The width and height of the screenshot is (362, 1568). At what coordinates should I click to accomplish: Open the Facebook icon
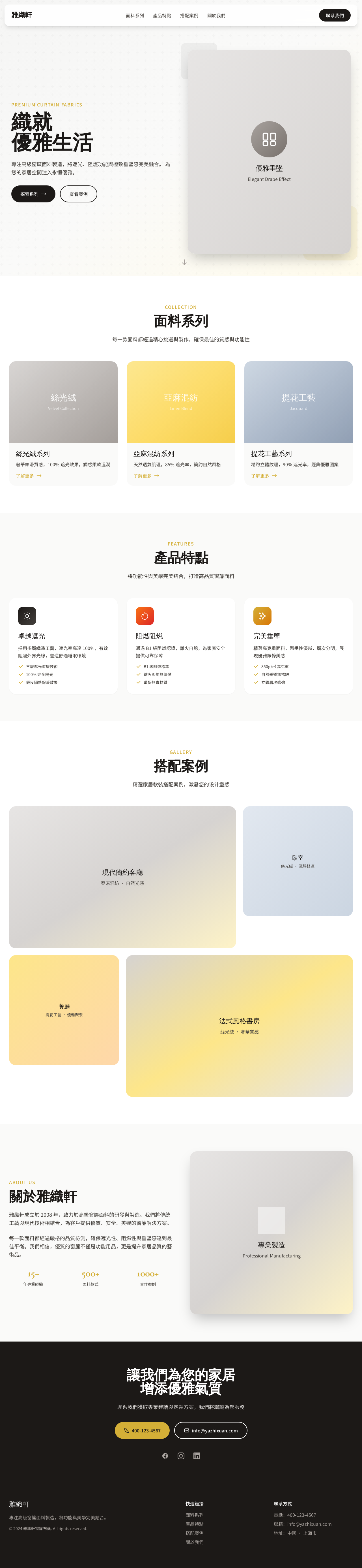coord(165,1456)
